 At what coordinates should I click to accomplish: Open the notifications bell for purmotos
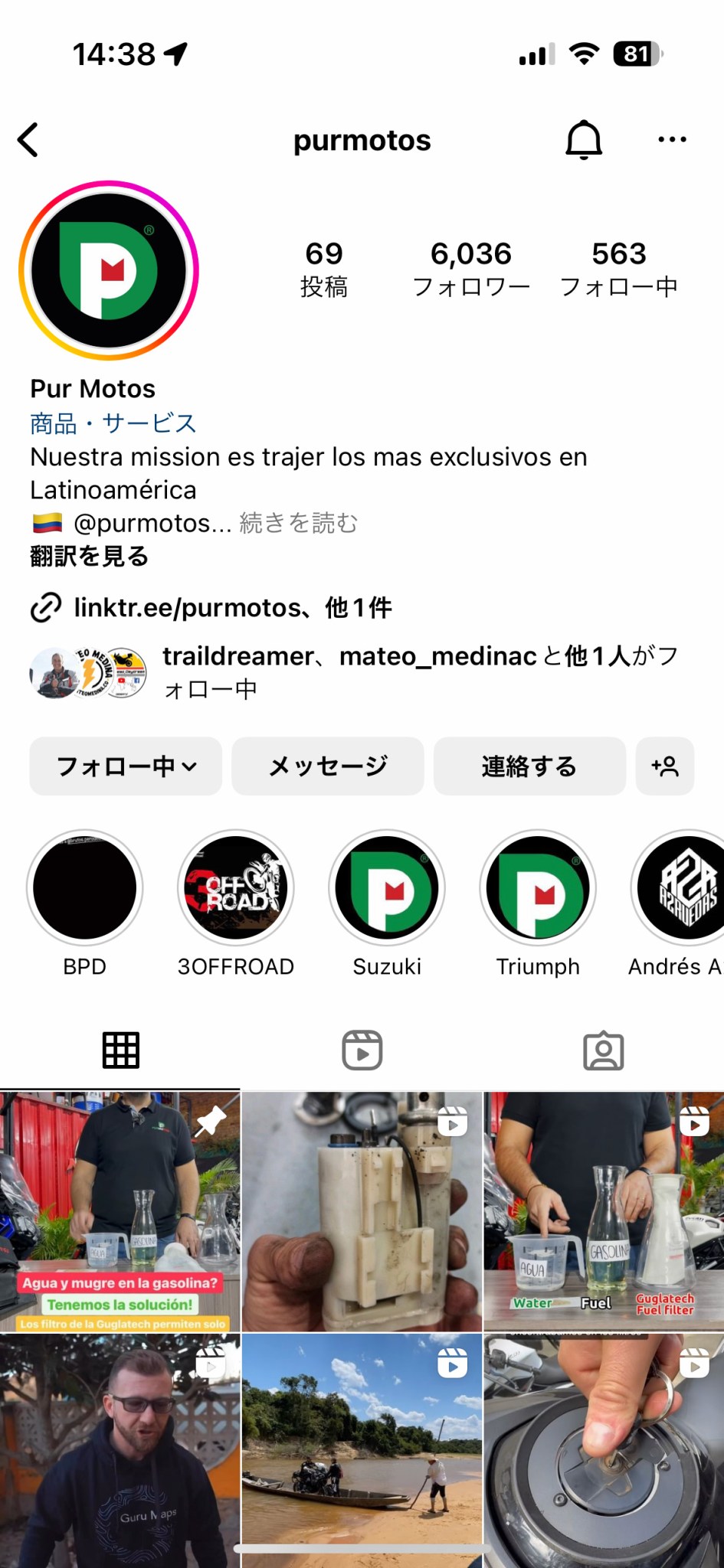click(583, 140)
